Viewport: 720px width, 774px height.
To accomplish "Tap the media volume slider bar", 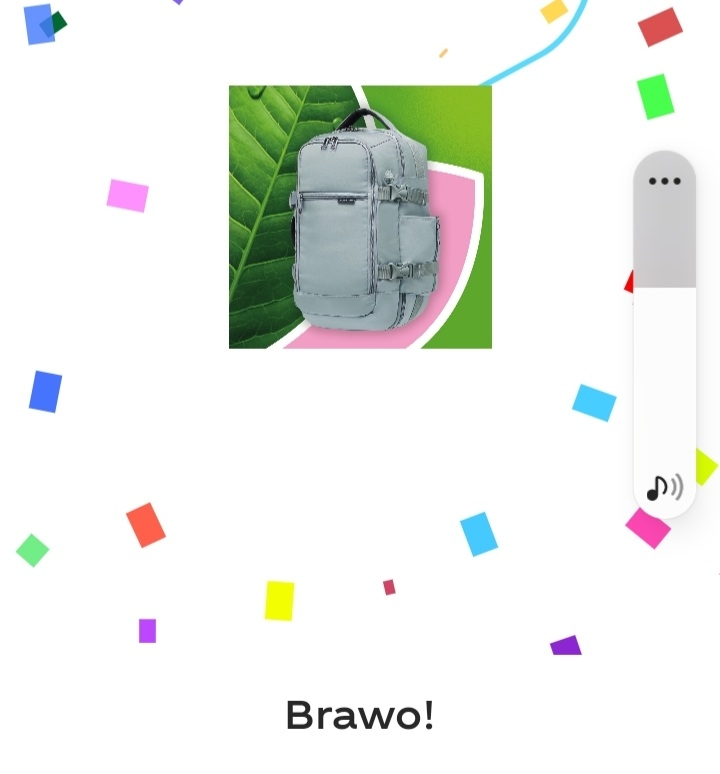I will pyautogui.click(x=664, y=330).
